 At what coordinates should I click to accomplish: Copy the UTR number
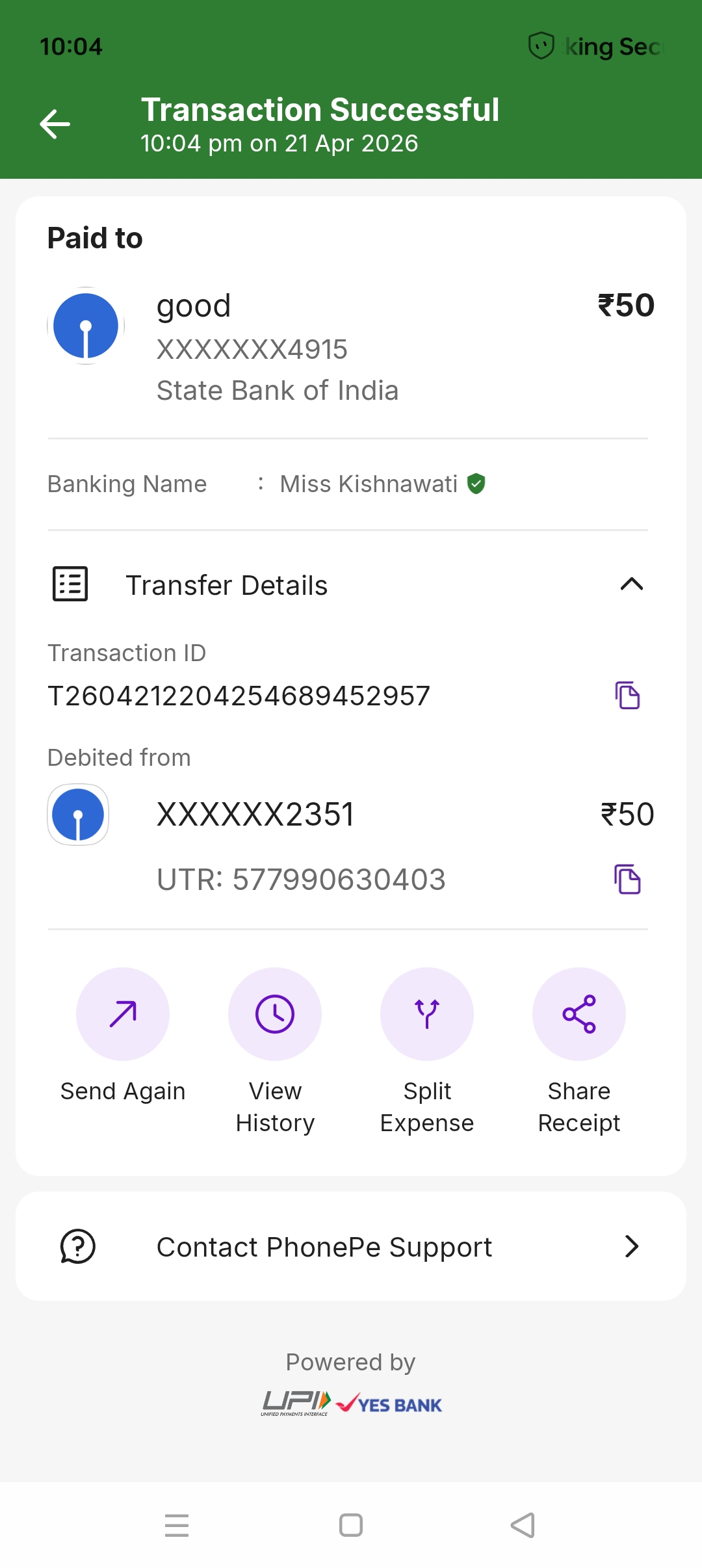point(627,880)
